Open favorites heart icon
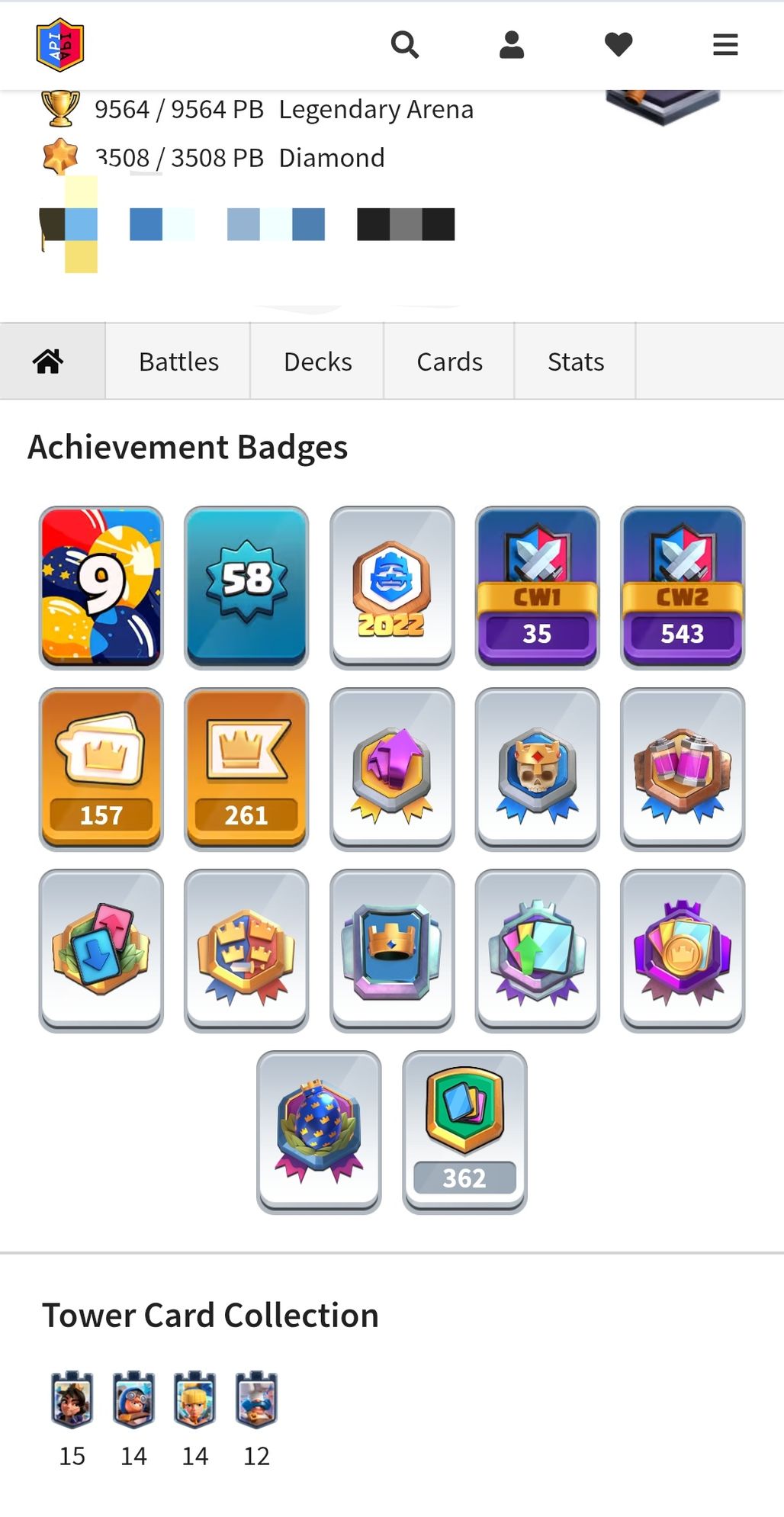Image resolution: width=784 pixels, height=1517 pixels. (619, 45)
